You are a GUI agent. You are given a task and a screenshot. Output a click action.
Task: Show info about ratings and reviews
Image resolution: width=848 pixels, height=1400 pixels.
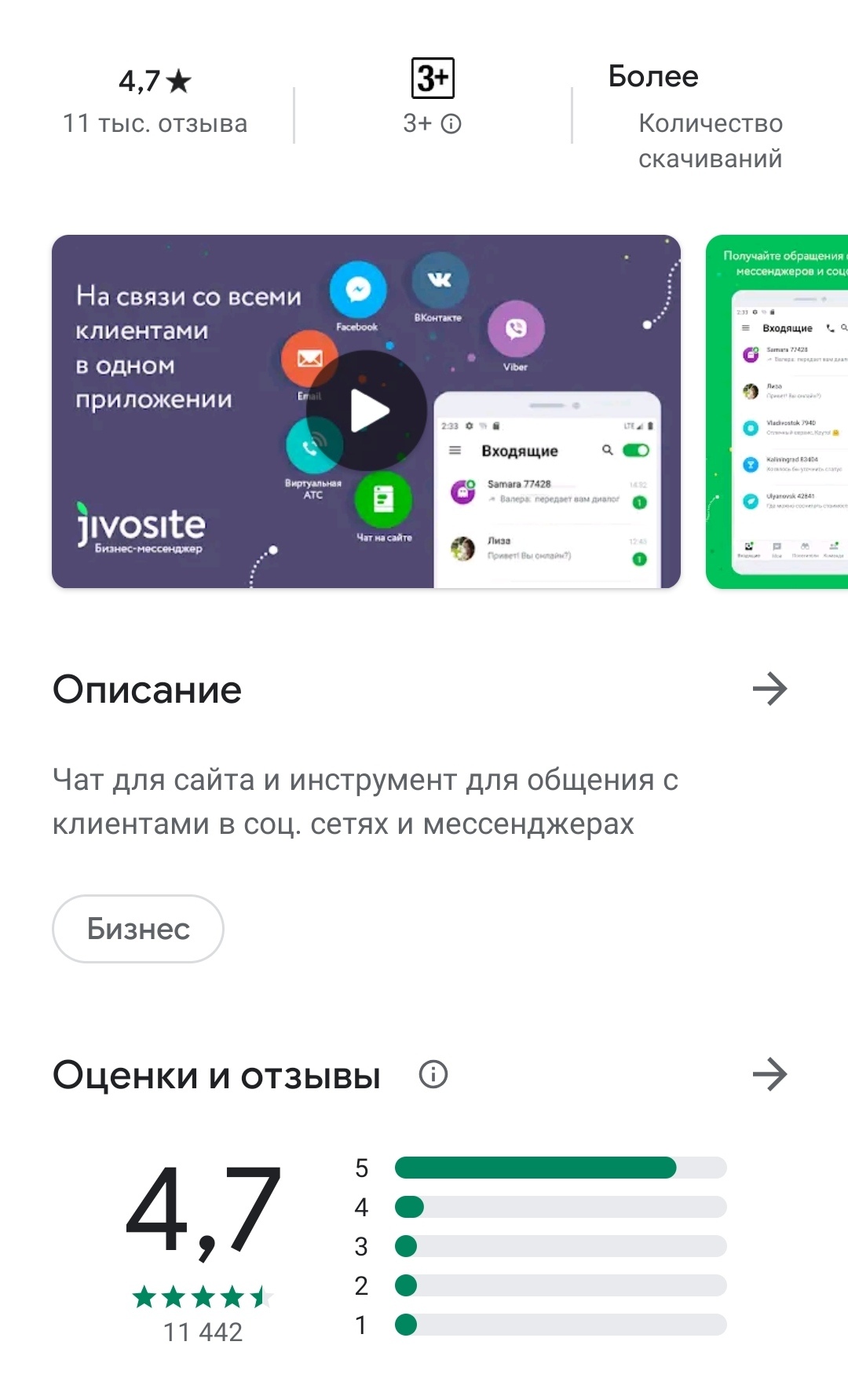[433, 1074]
